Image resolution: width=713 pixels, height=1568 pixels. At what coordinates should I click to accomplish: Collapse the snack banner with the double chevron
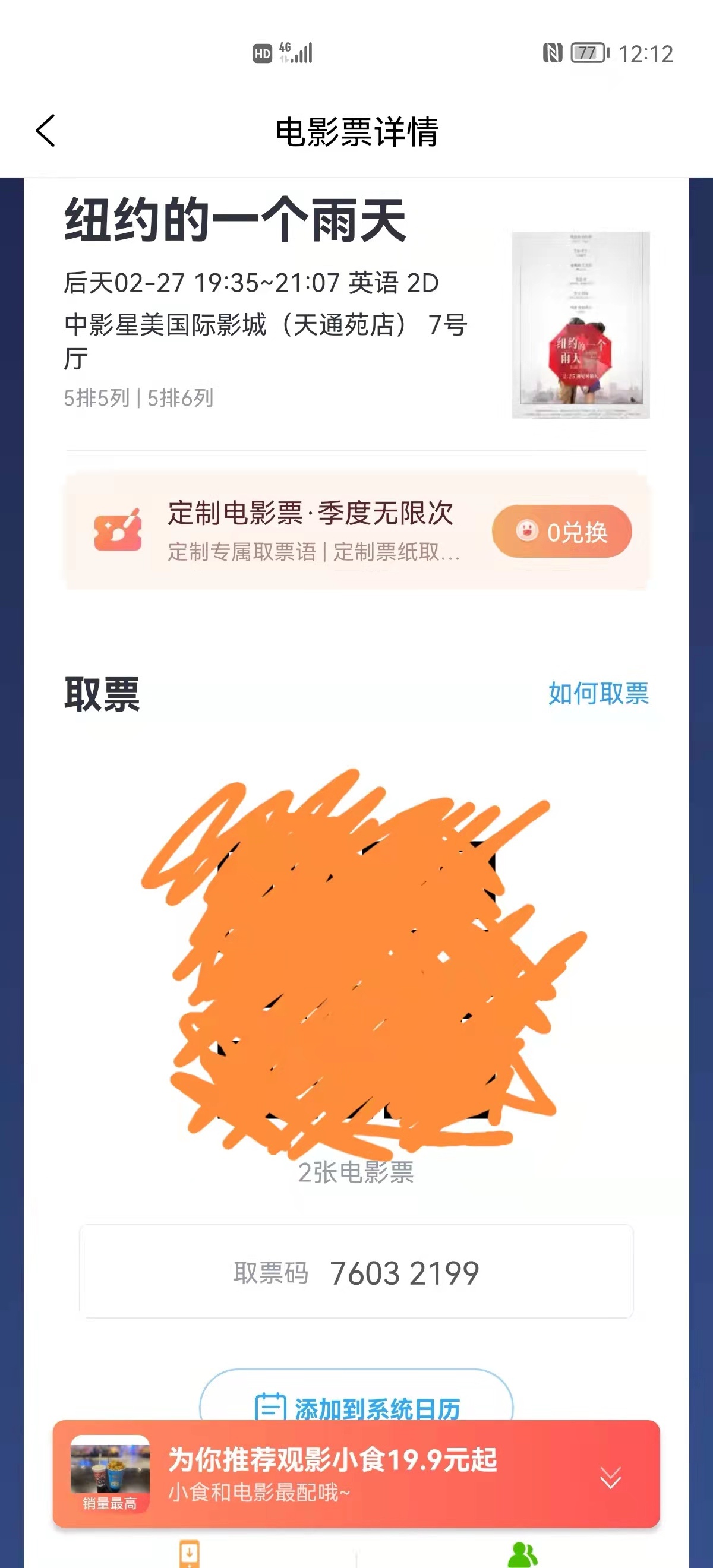click(610, 1477)
